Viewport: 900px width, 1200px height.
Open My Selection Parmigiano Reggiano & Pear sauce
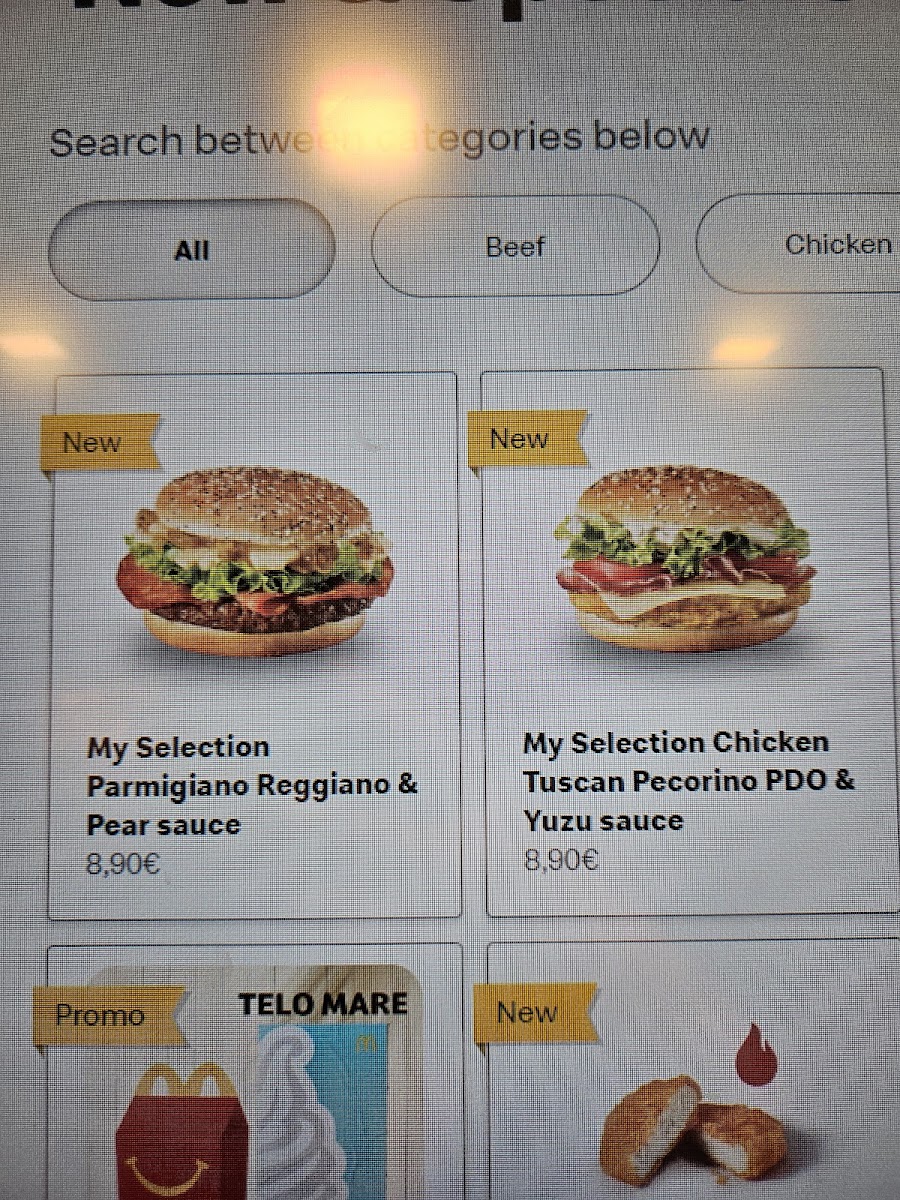(255, 645)
